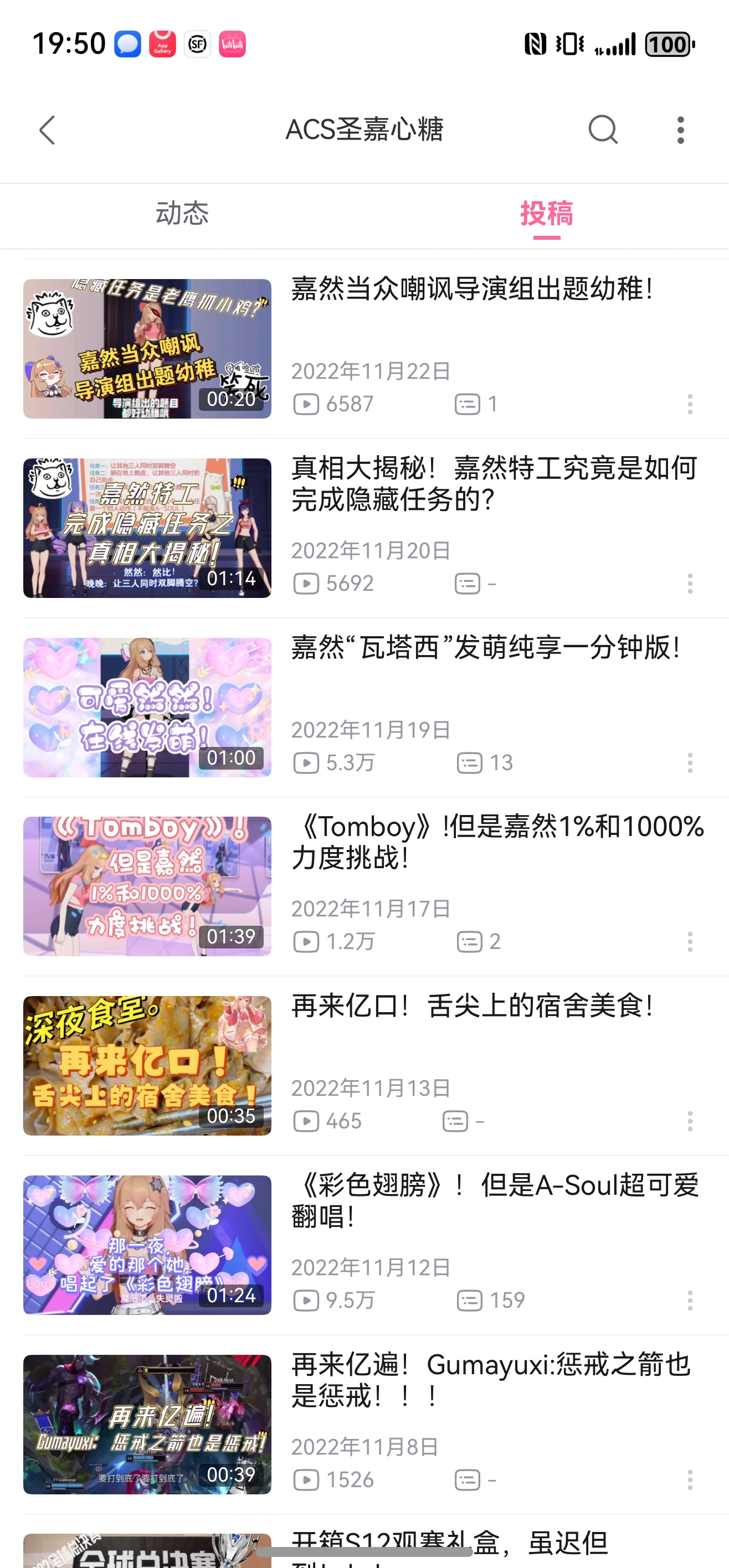Watch 真相大揭秘 嘉然特工 video
This screenshot has height=1568, width=729.
coord(147,528)
